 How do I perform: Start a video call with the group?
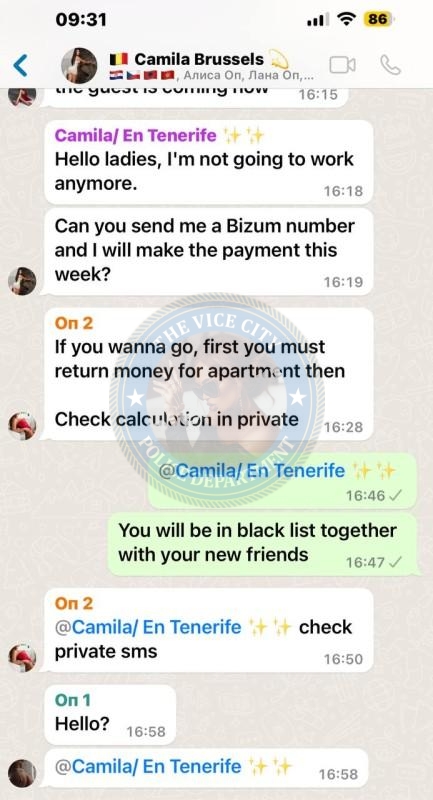[x=342, y=65]
